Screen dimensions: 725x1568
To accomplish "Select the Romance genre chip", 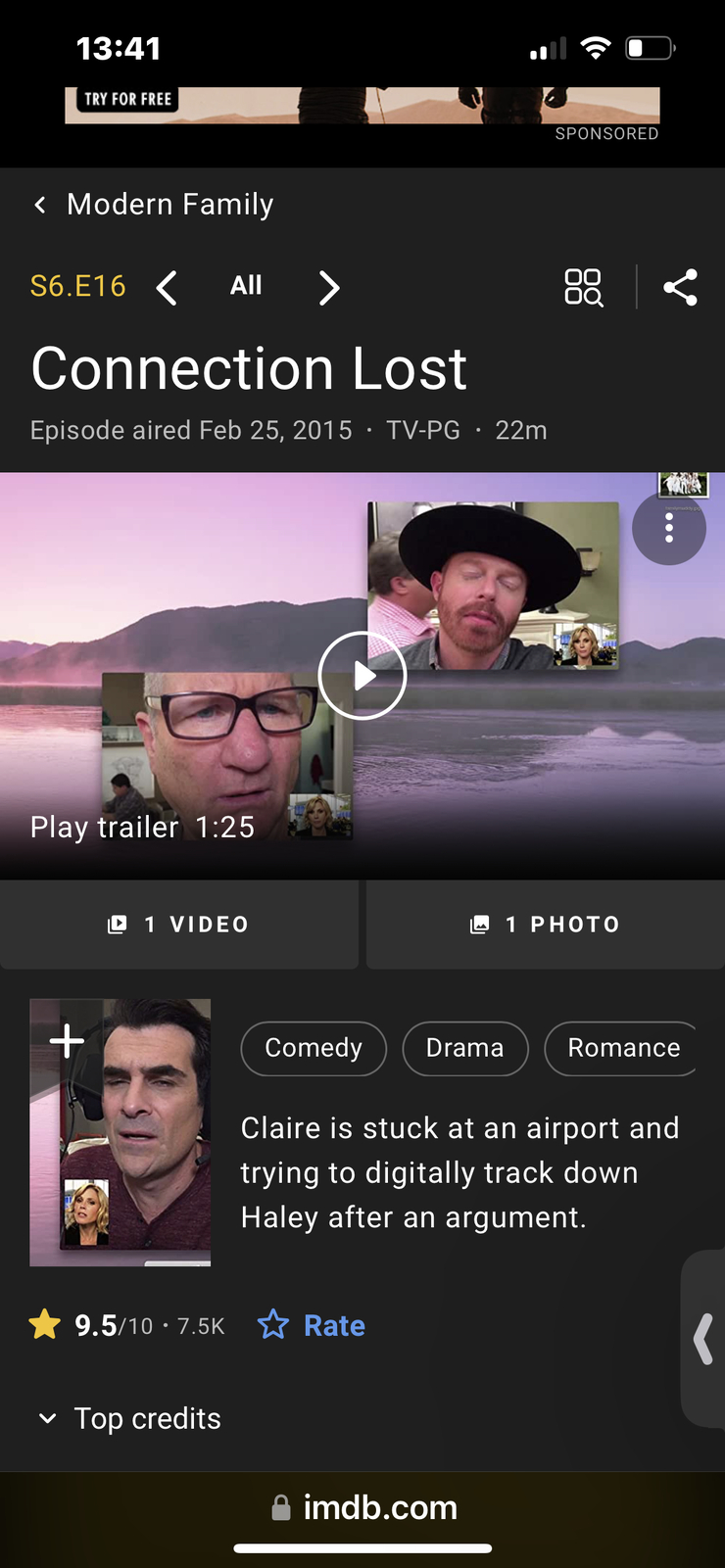I will [623, 1048].
